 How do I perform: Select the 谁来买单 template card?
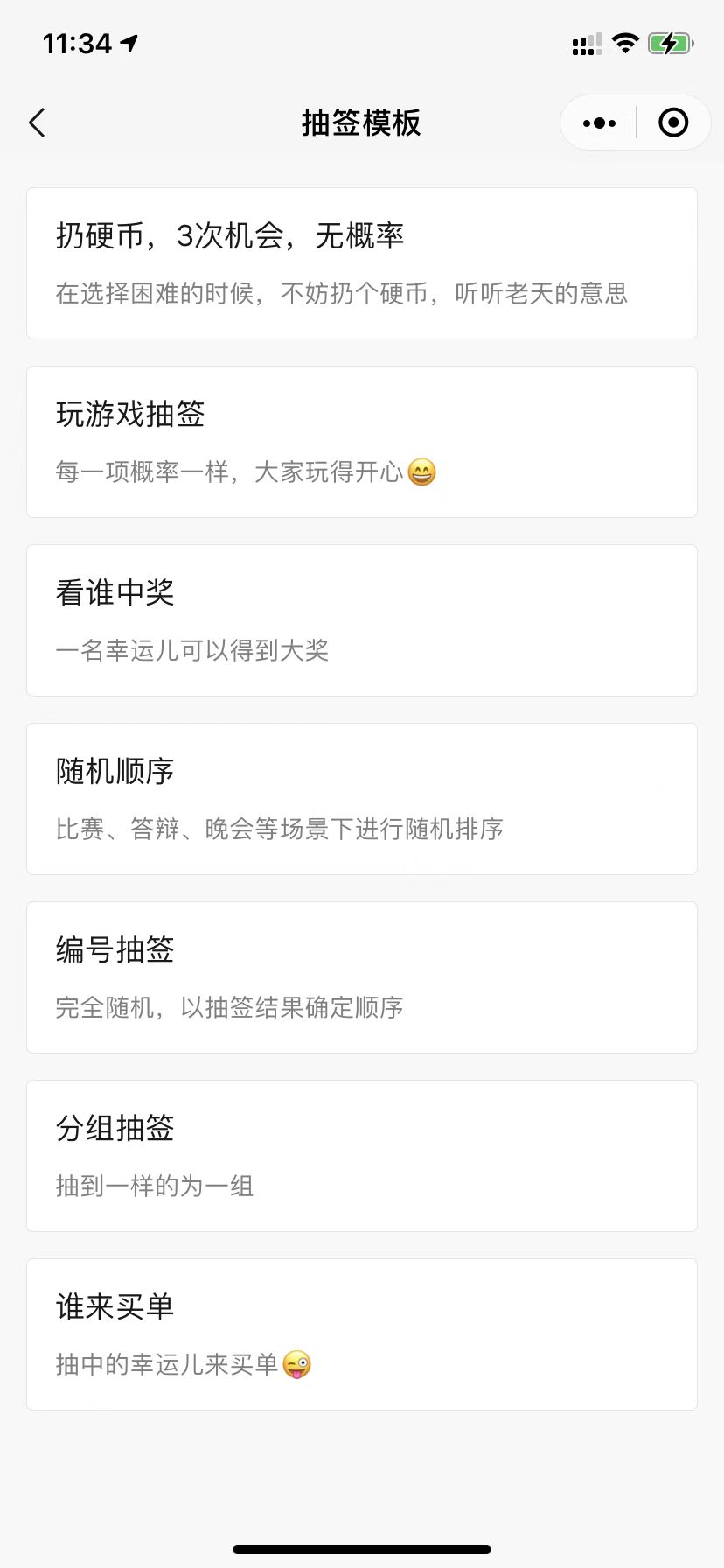[x=362, y=1334]
